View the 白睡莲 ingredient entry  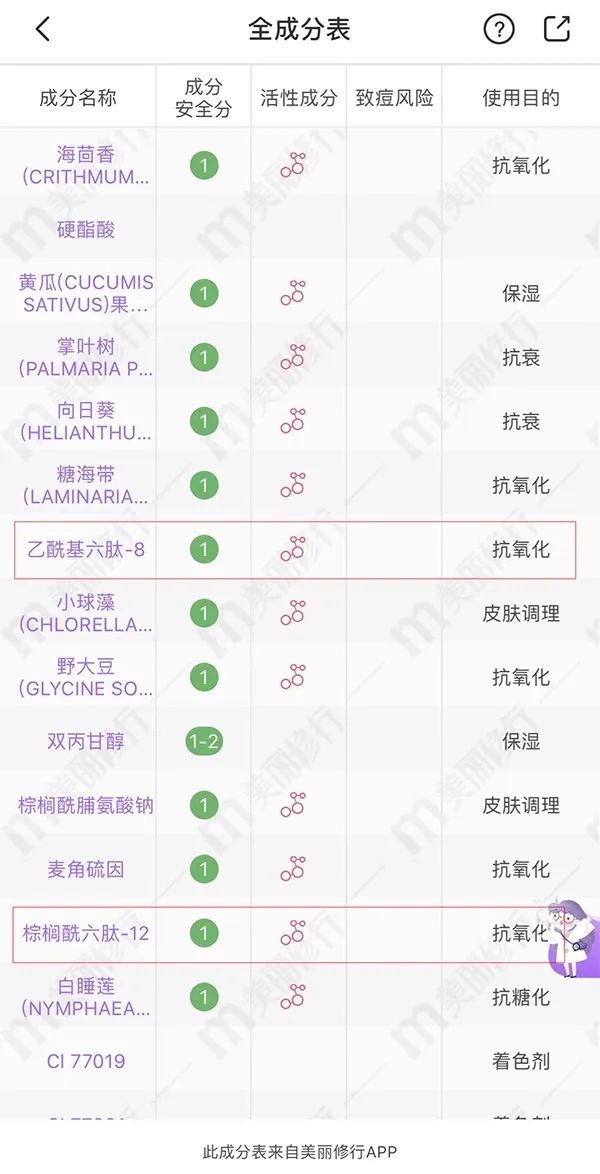coord(86,997)
